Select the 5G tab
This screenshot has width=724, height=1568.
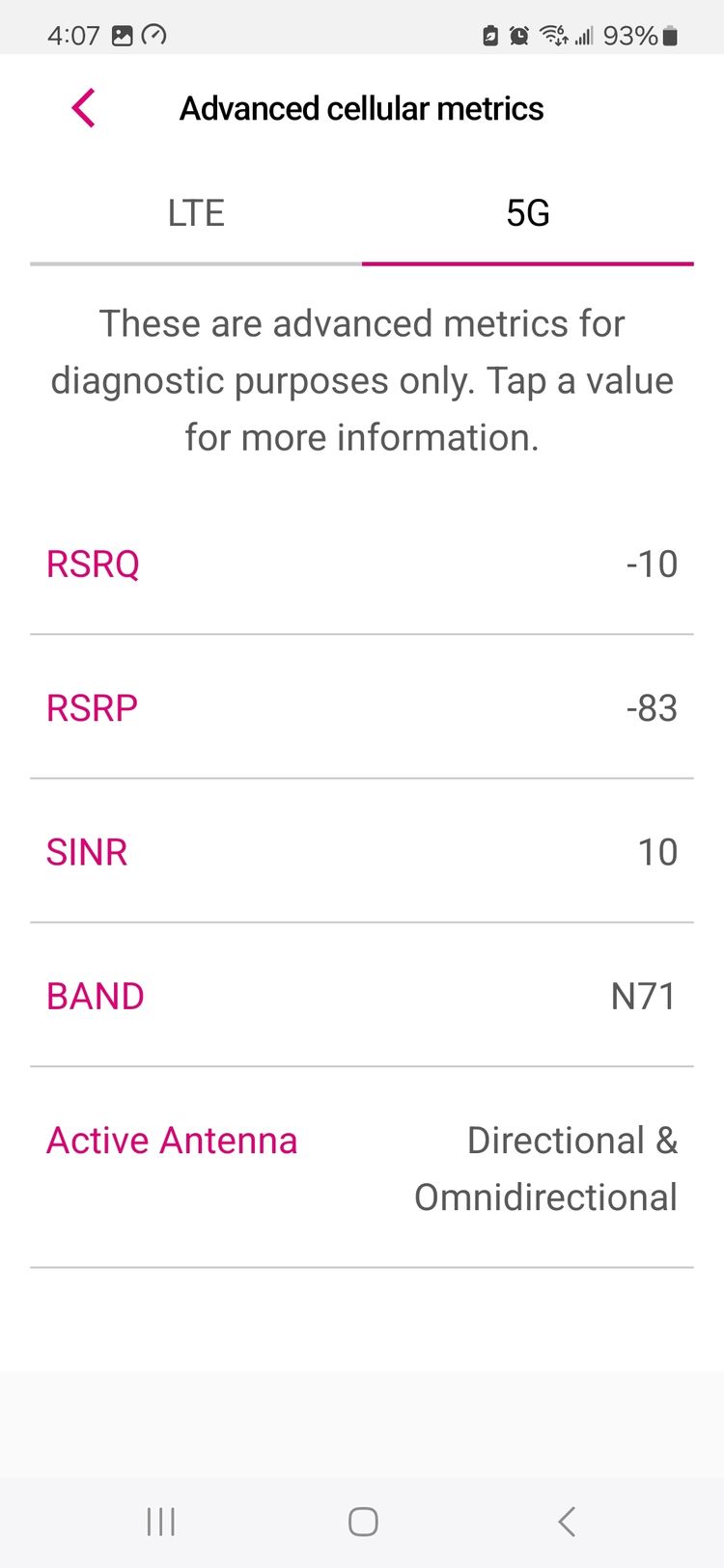528,213
